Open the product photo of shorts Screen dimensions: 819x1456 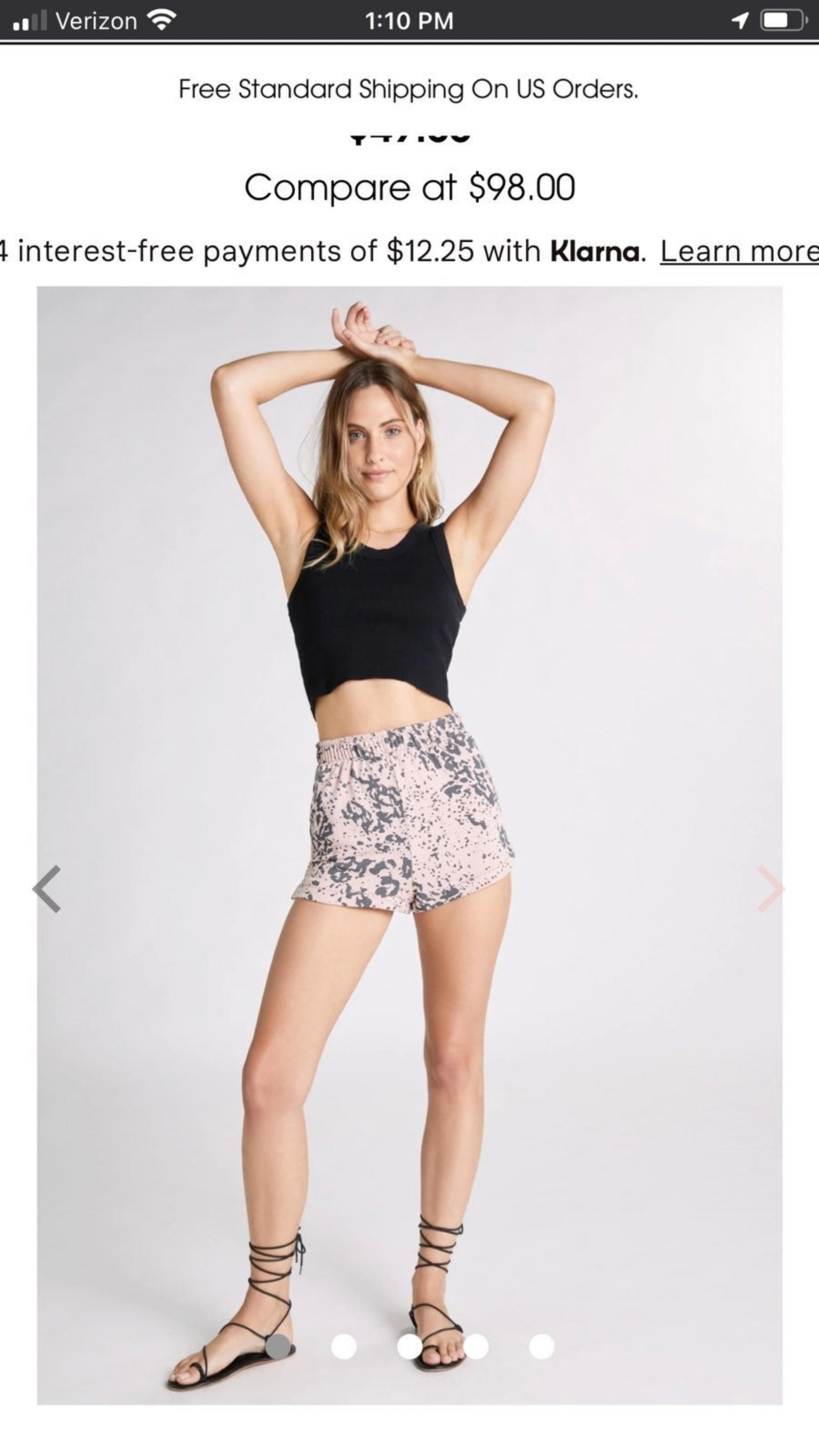[410, 845]
